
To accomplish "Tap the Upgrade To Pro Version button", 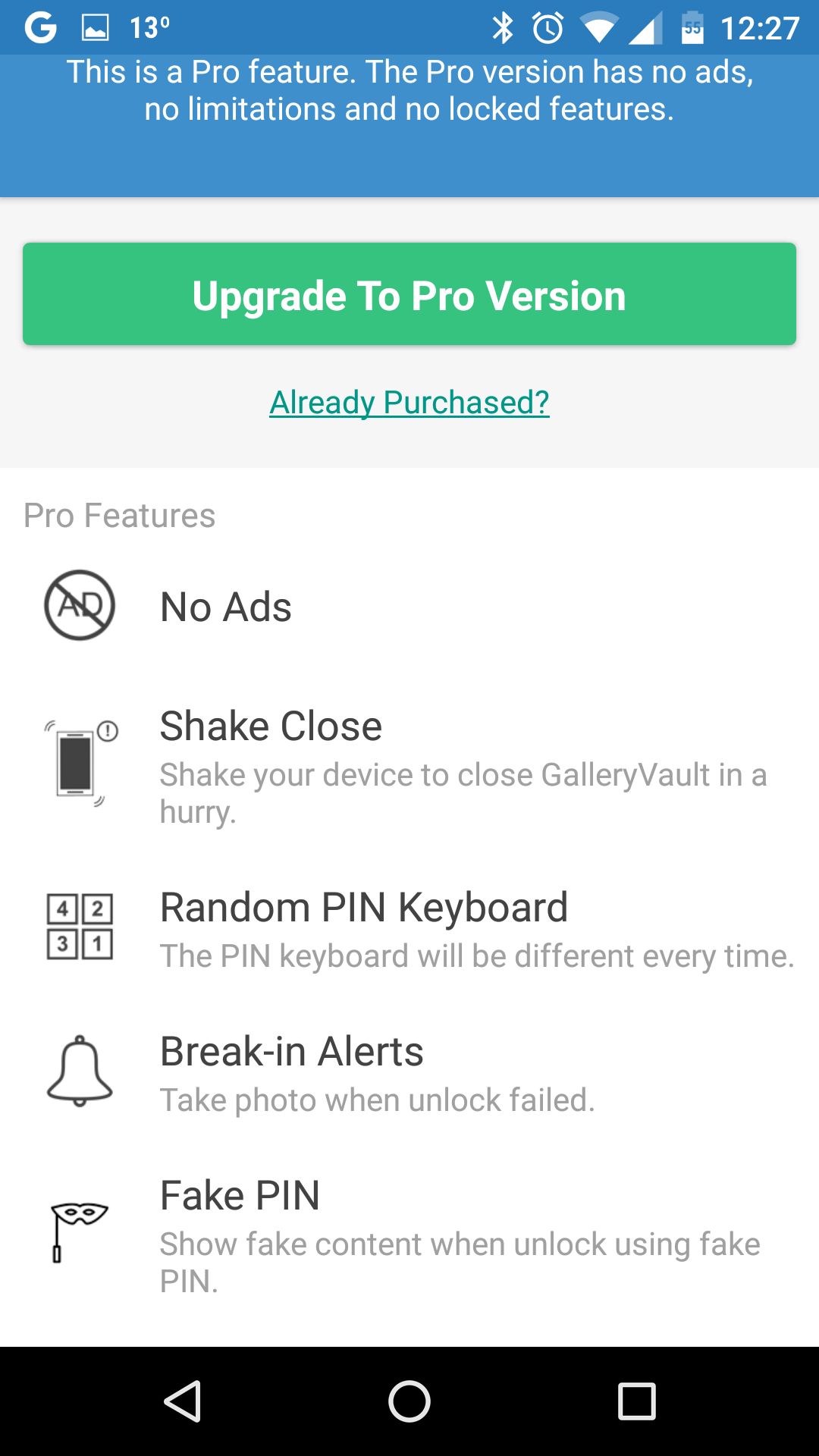I will [x=409, y=294].
